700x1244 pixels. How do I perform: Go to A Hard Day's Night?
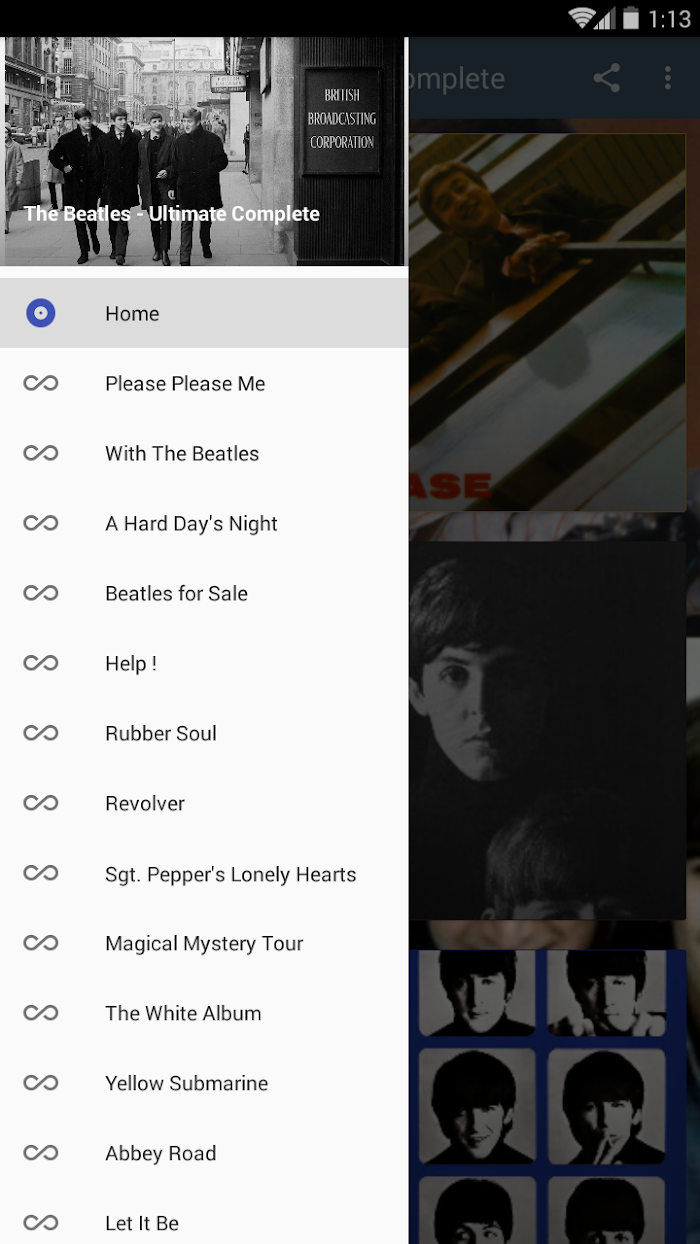[204, 523]
